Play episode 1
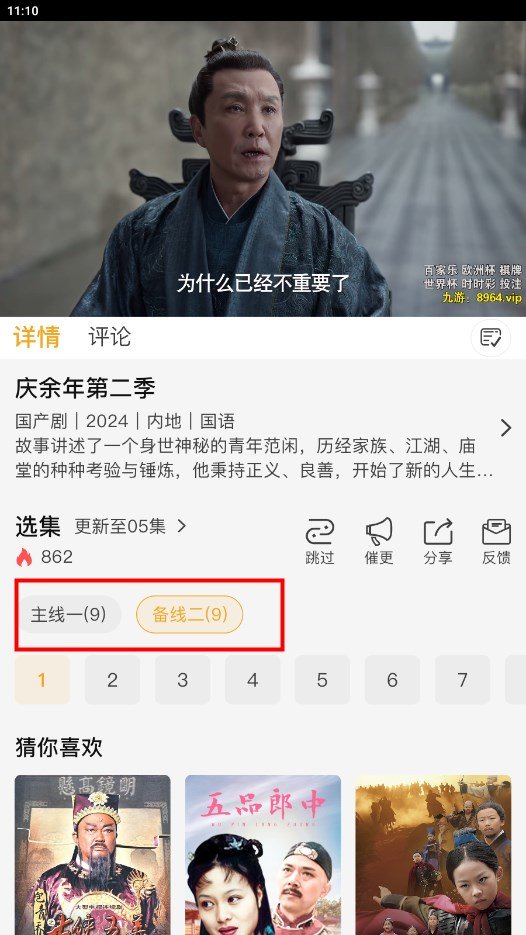The width and height of the screenshot is (526, 935). coord(42,680)
